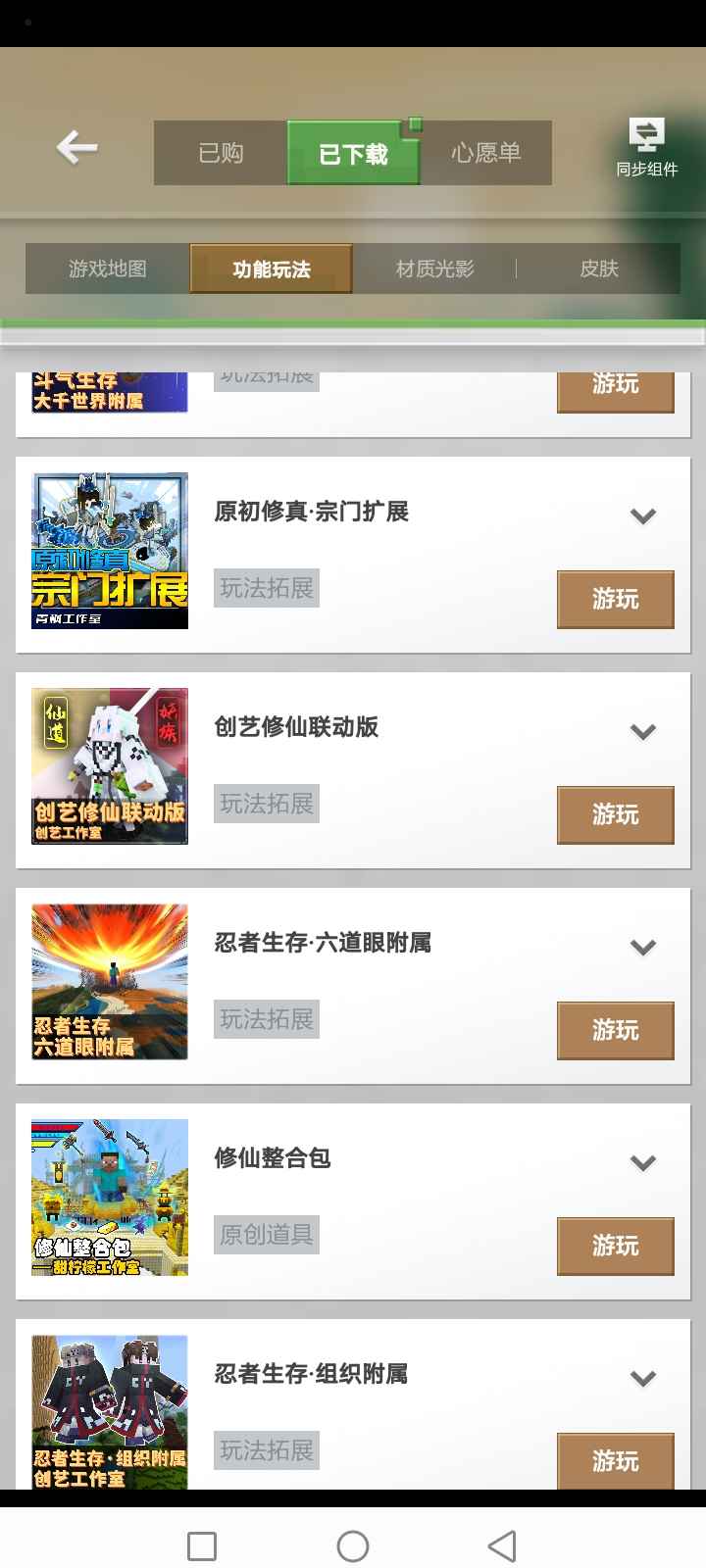706x1568 pixels.
Task: Expand the 修仙整合包 chevron
Action: click(643, 1162)
